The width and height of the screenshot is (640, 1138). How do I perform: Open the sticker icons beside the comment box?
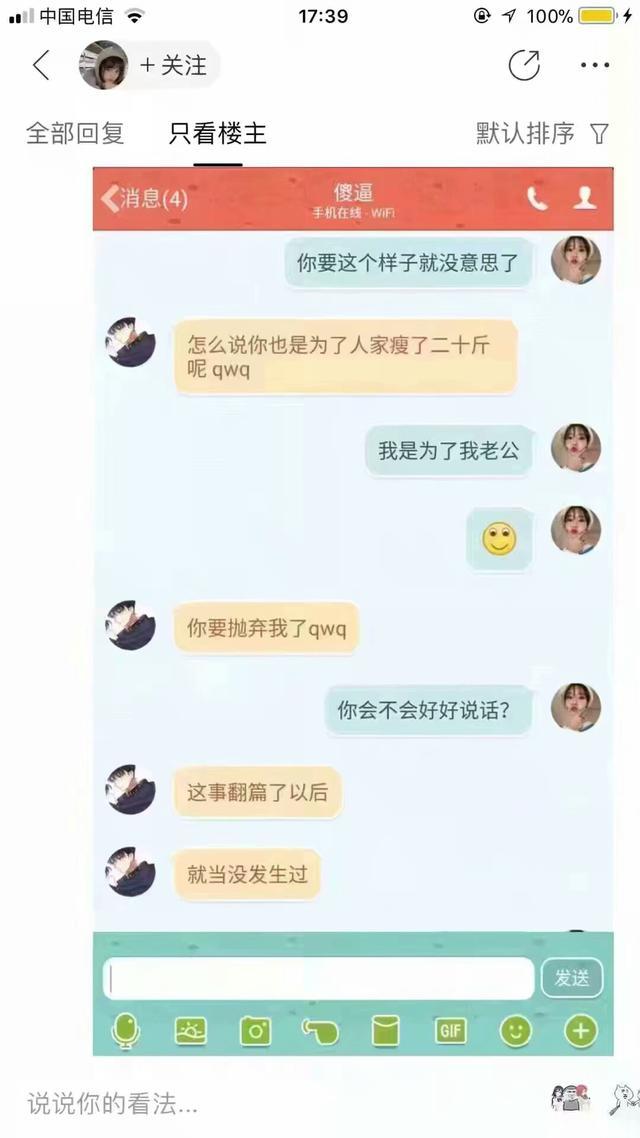[x=571, y=1100]
